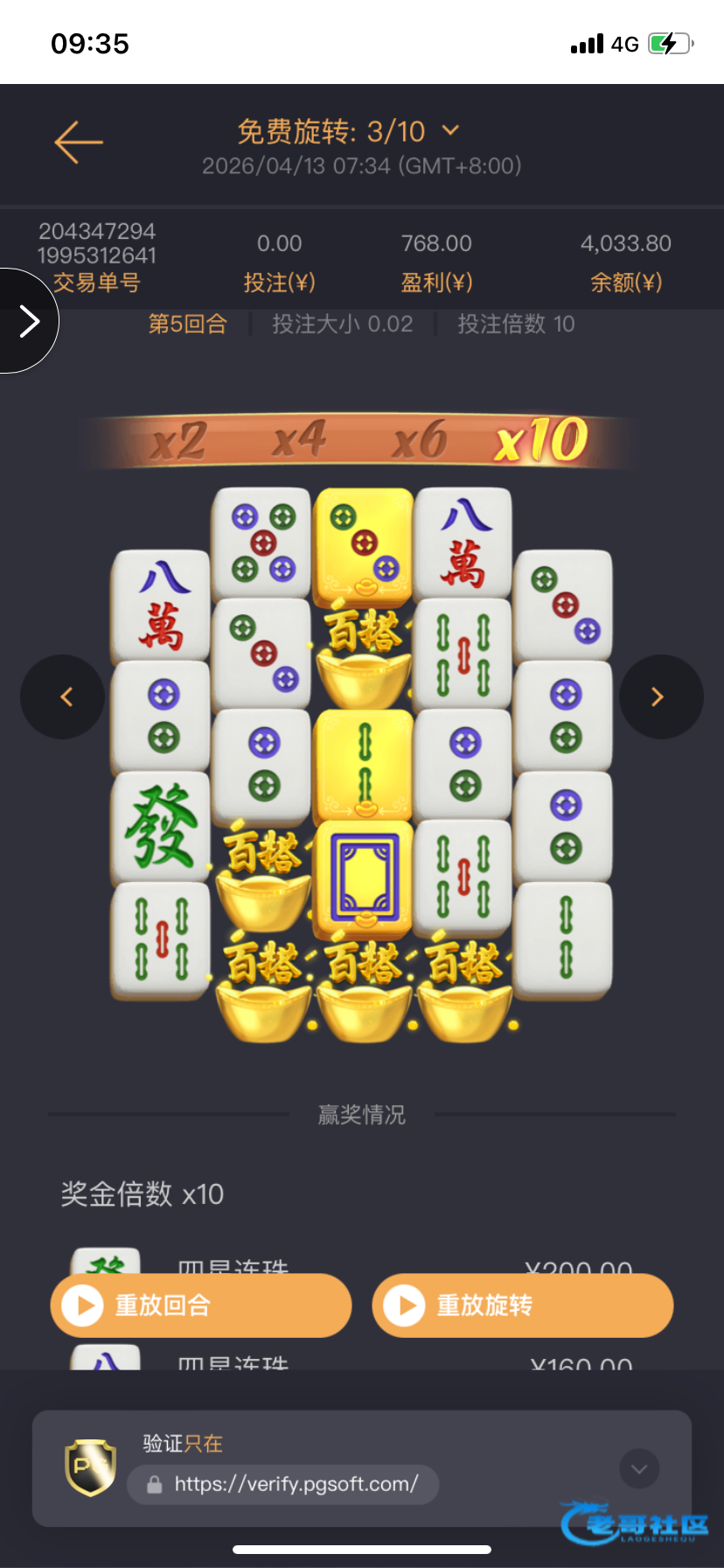Tap 重放旋转 to replay the spin

[523, 1305]
